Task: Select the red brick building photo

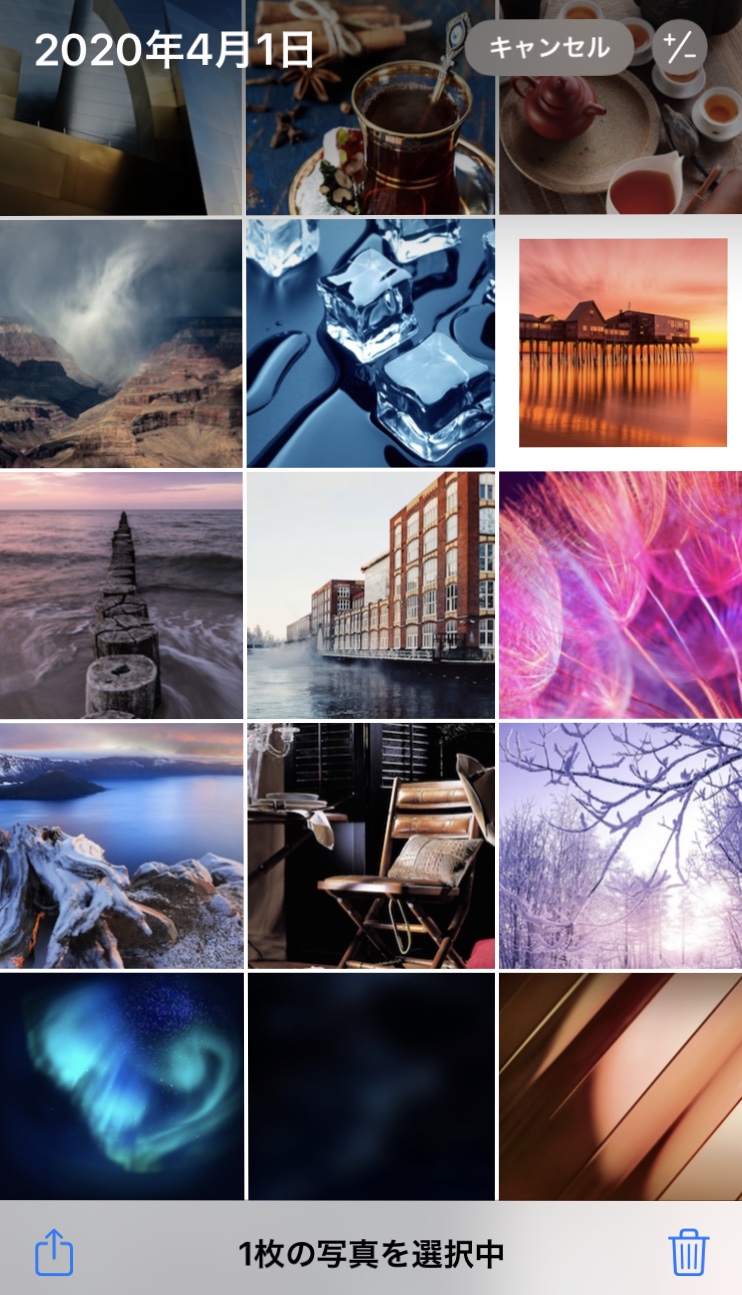Action: 371,595
